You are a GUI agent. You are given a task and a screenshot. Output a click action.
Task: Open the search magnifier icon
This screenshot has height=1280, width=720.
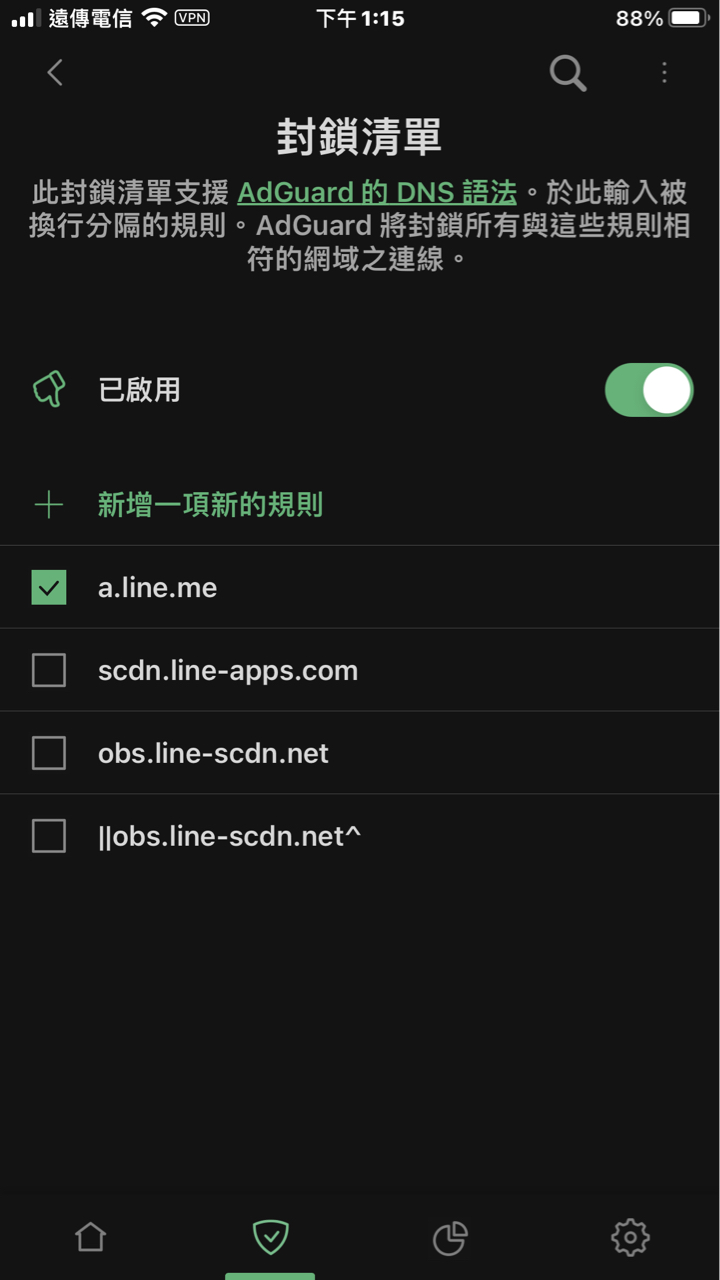click(x=567, y=72)
